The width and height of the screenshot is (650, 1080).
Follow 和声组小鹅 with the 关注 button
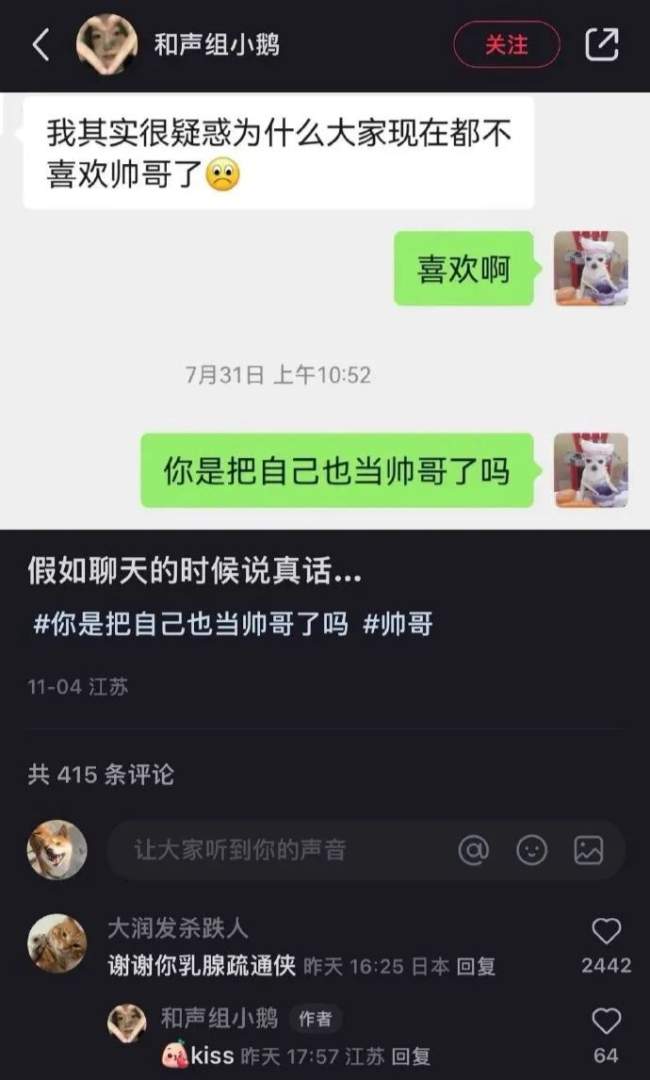click(x=507, y=45)
